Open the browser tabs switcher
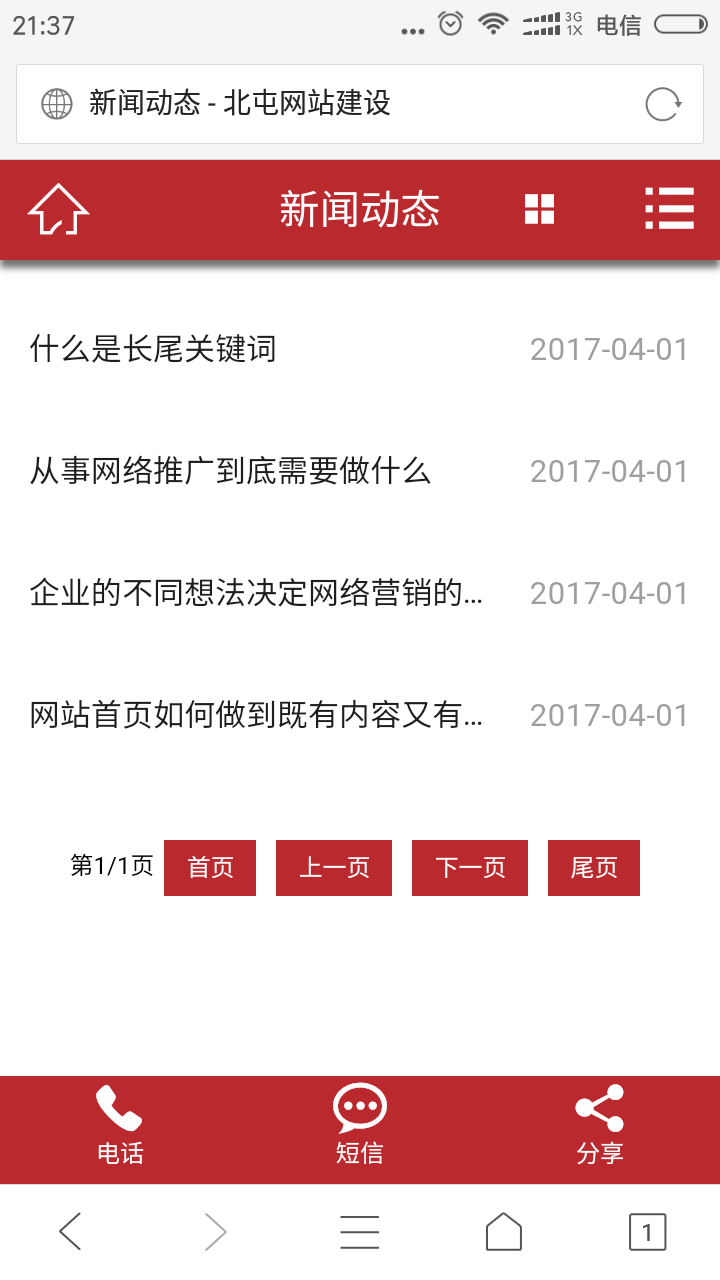Screen dimensions: 720x1280 (x=647, y=1232)
